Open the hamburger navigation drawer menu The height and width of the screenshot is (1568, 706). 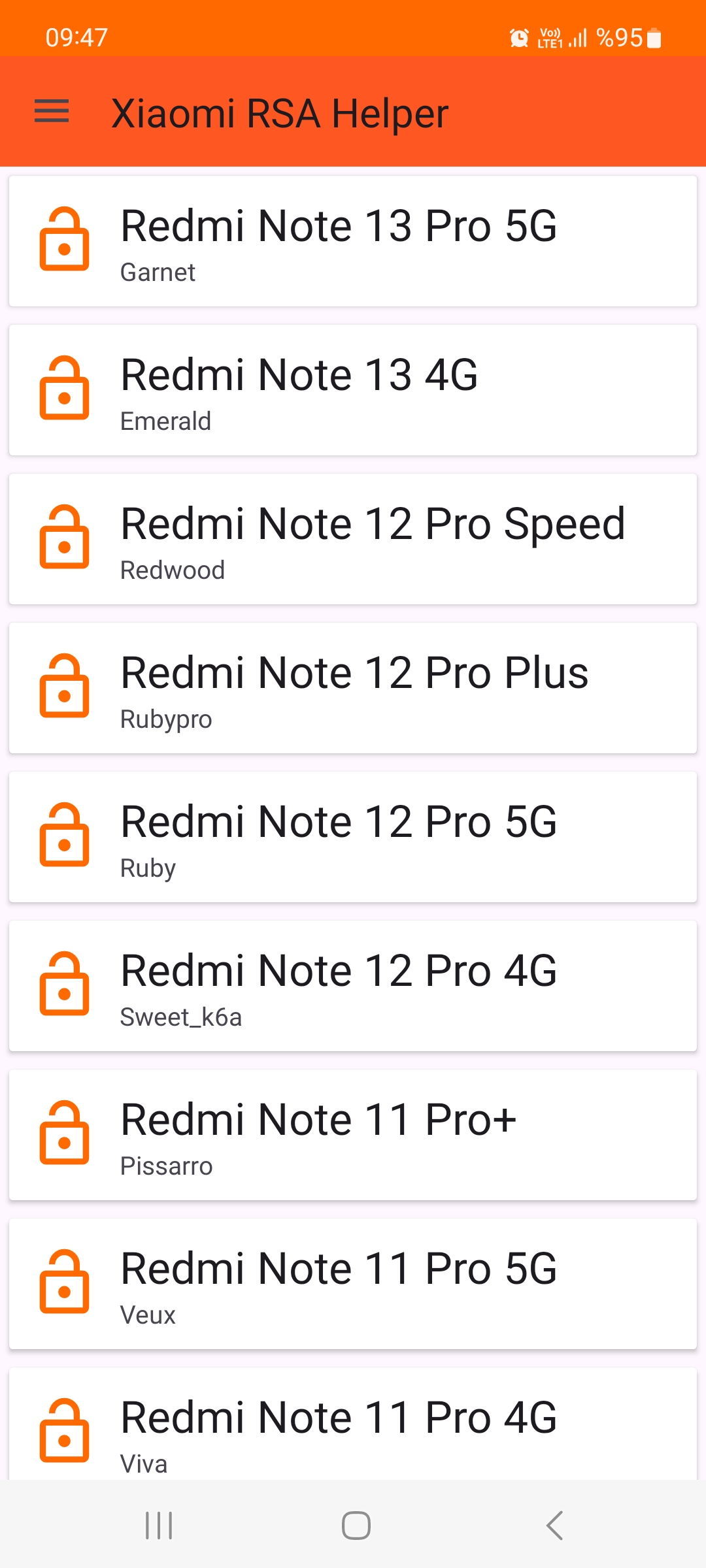(x=52, y=111)
